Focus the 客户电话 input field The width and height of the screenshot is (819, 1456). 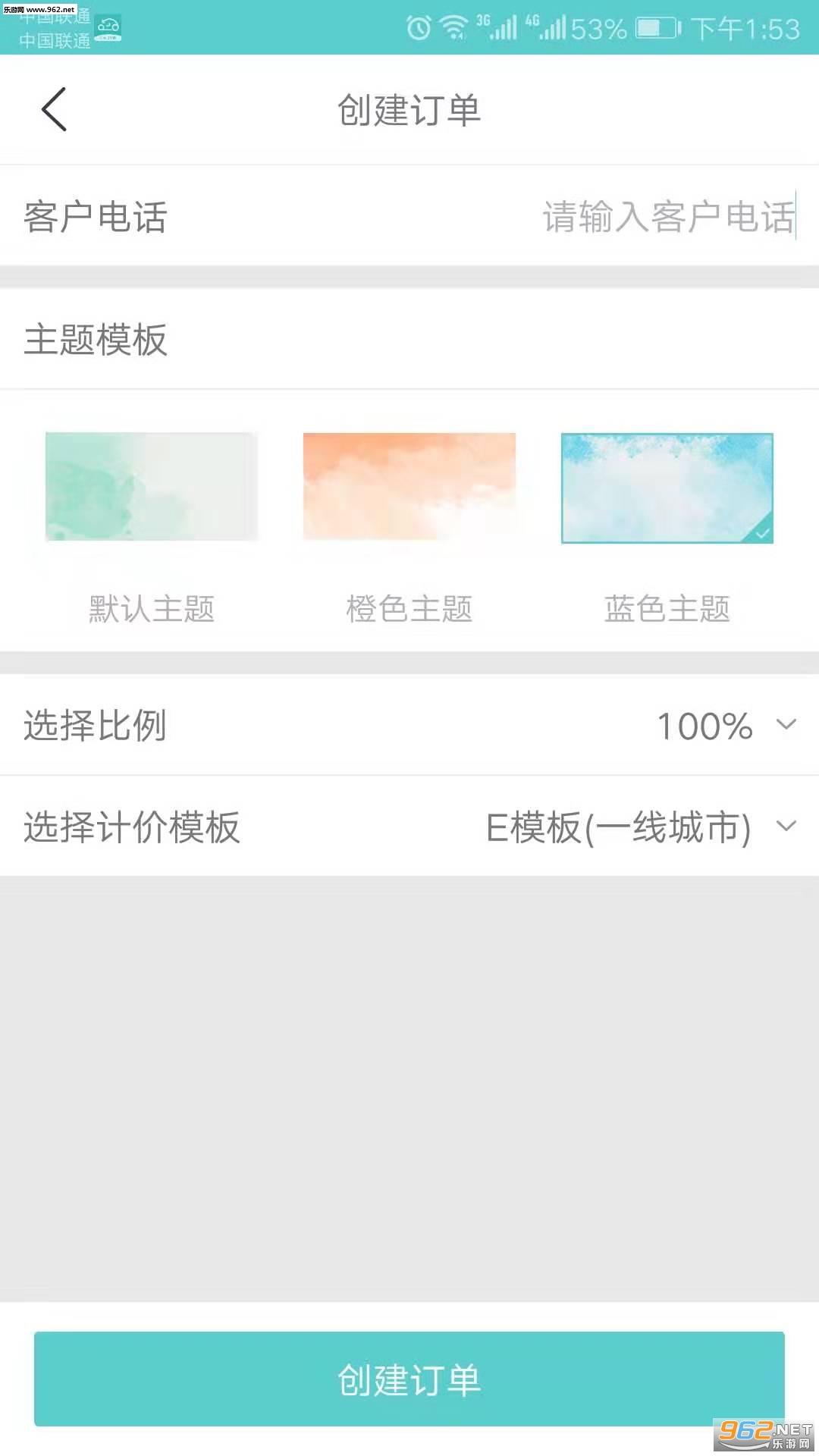click(x=667, y=217)
